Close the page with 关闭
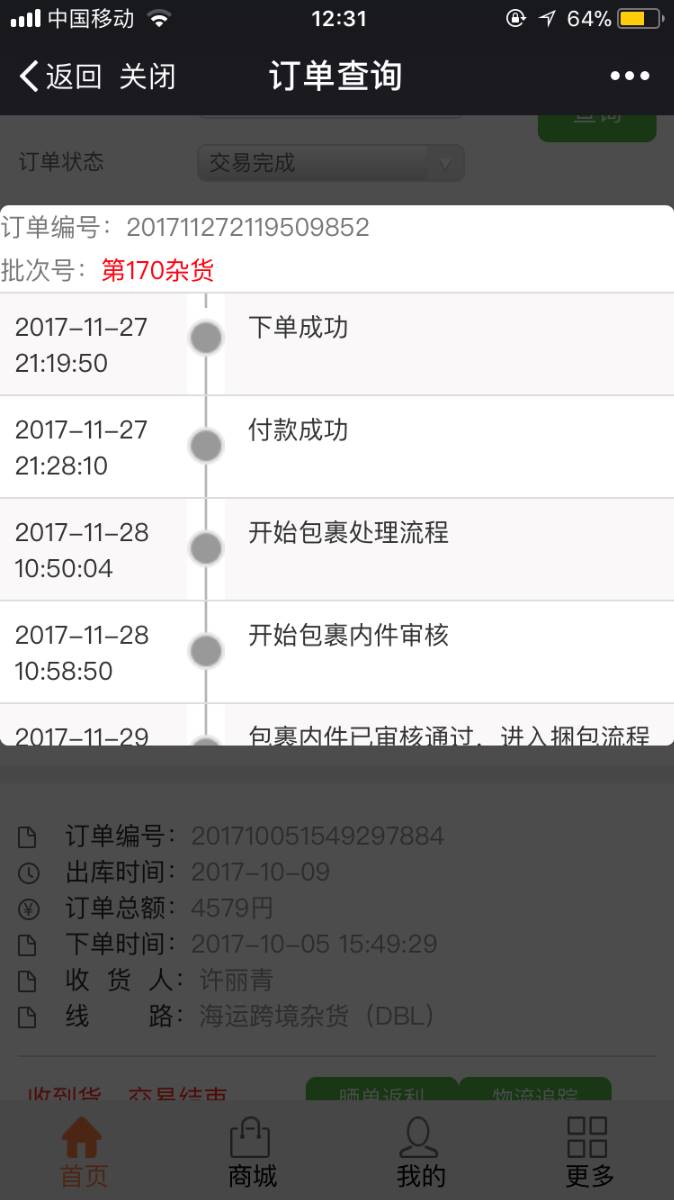 point(148,77)
